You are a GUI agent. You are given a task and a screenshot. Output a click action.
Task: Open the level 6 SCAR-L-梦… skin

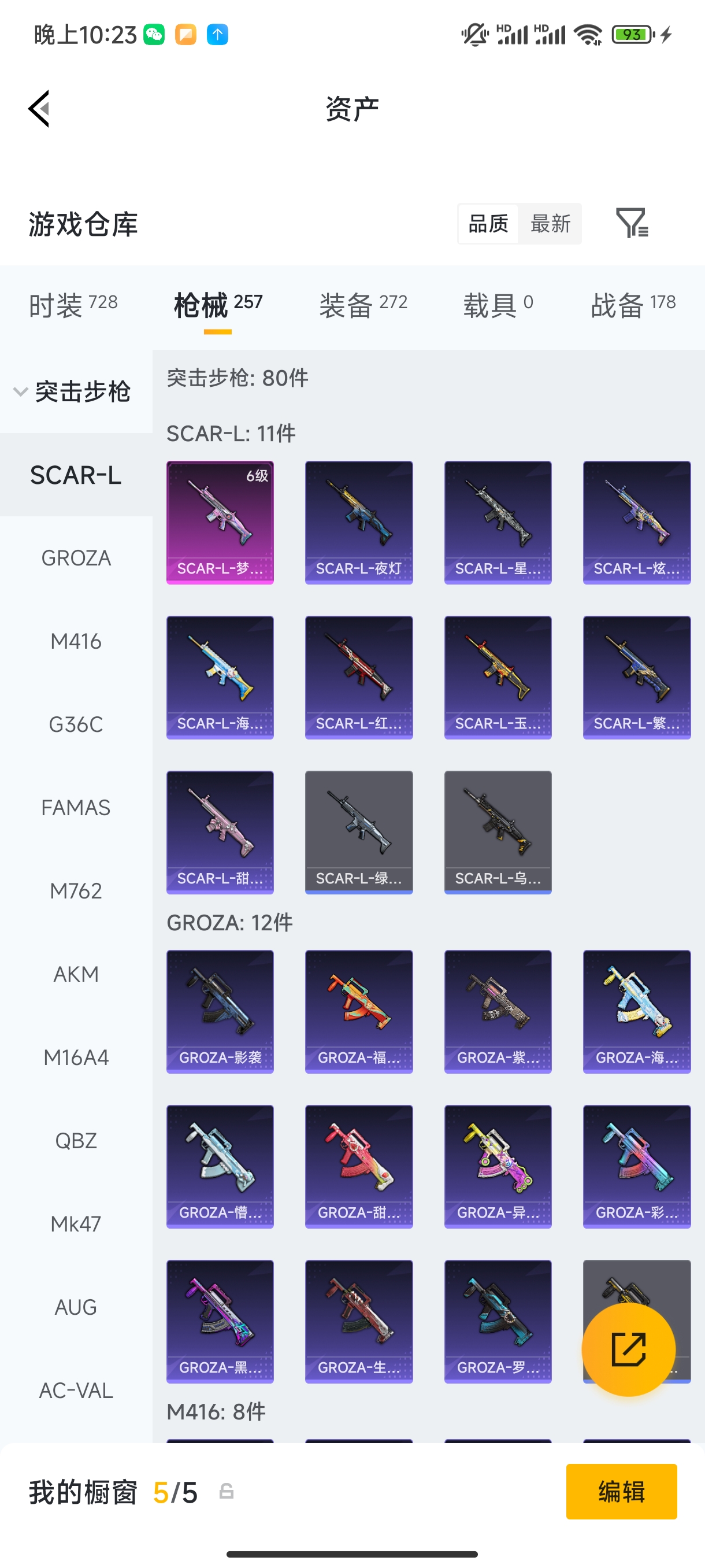click(220, 522)
